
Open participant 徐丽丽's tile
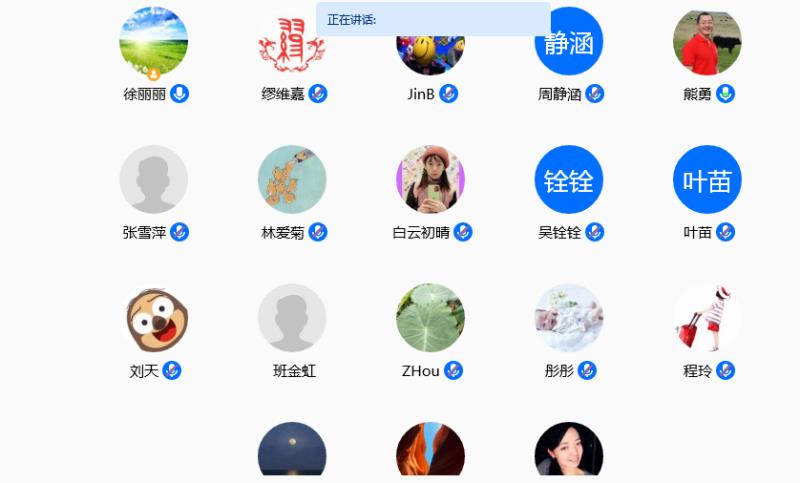point(153,43)
